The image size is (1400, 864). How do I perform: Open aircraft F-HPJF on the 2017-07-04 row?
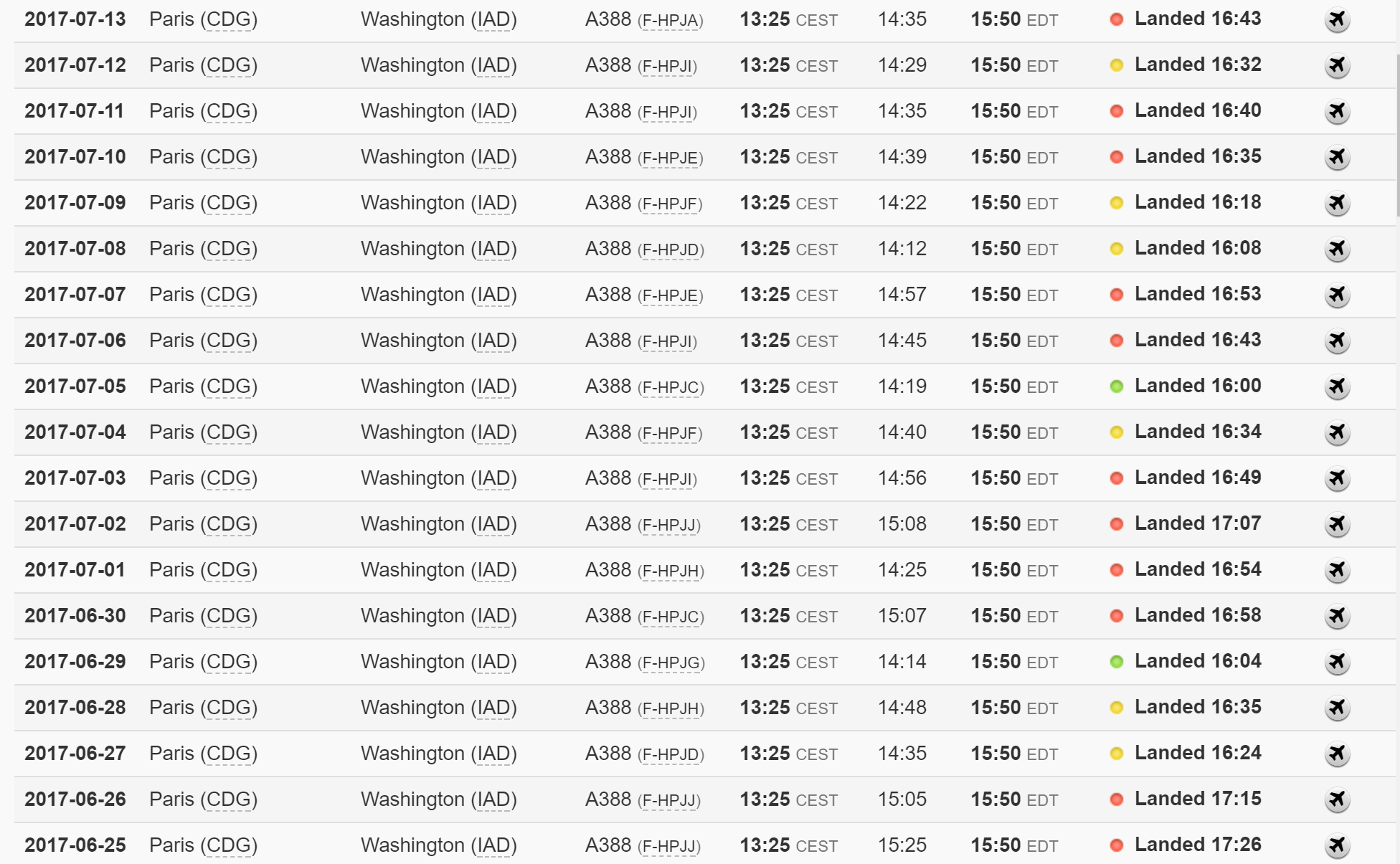[x=669, y=434]
